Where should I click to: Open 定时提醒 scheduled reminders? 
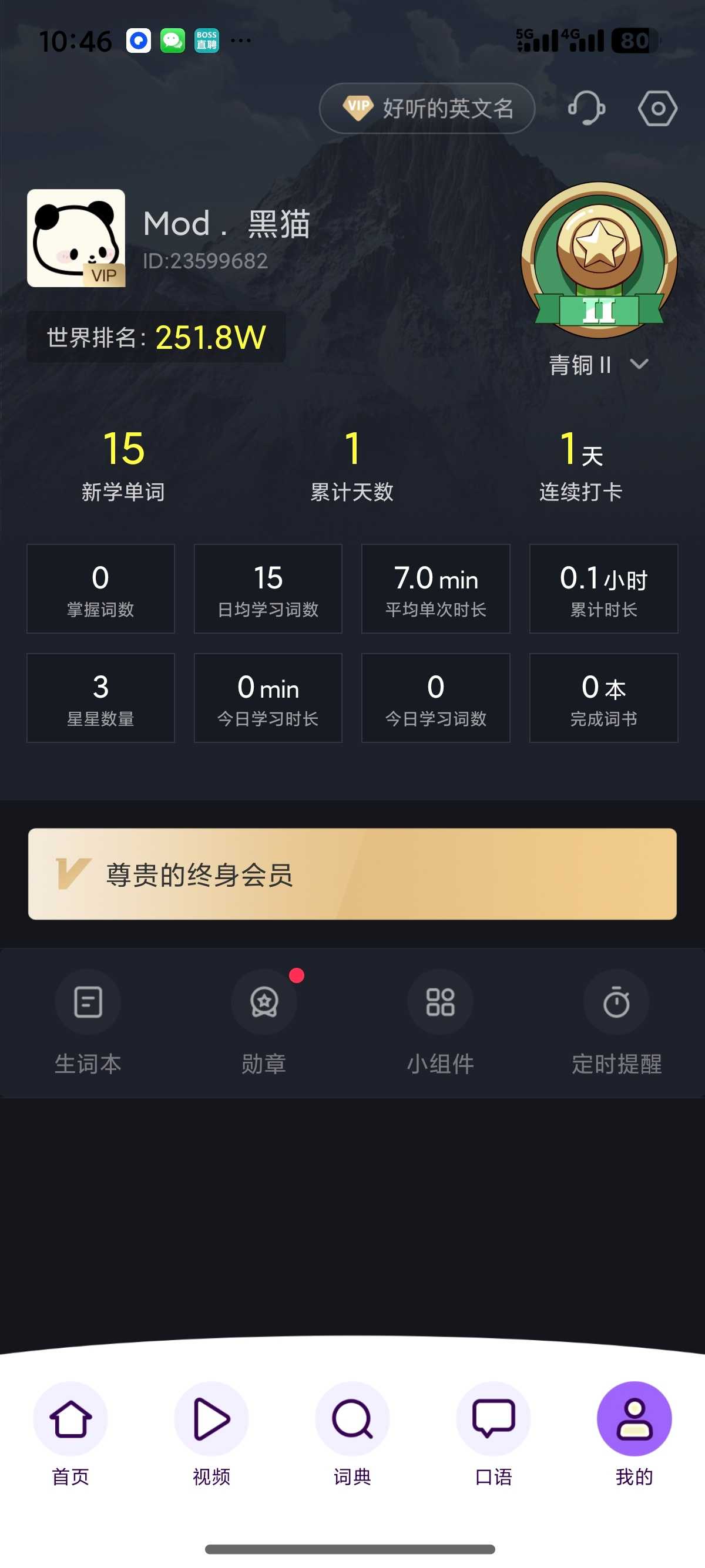coord(616,1022)
